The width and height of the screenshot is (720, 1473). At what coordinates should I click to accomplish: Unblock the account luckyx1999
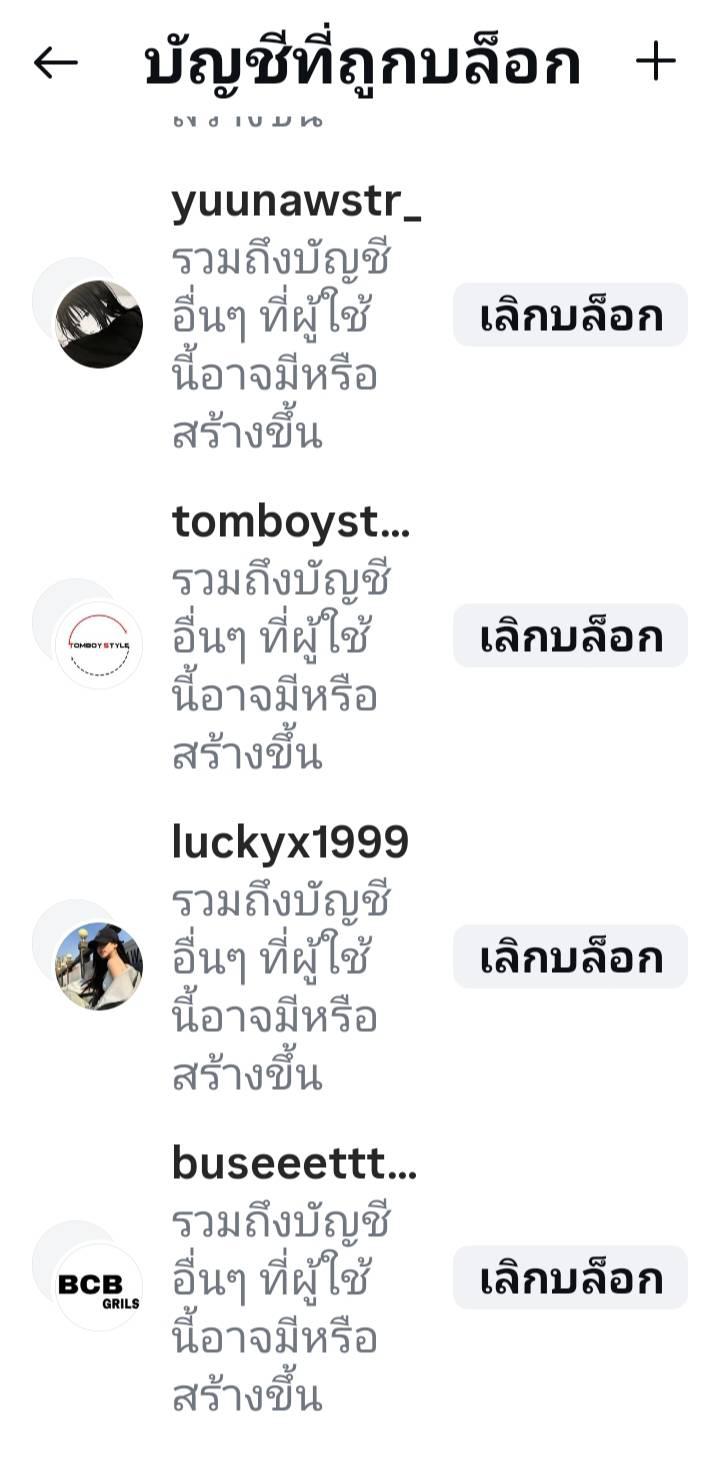pyautogui.click(x=570, y=957)
